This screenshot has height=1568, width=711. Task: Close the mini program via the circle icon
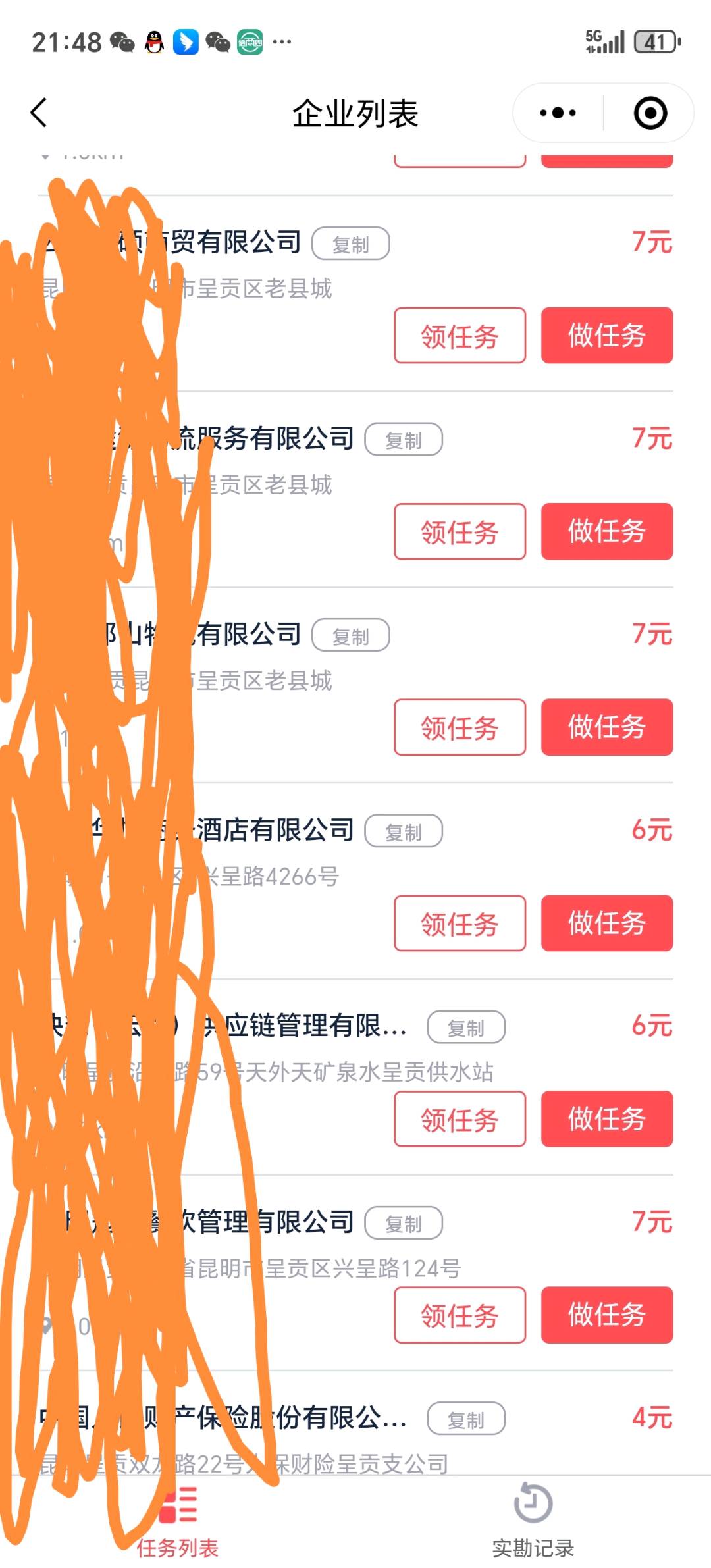(650, 113)
